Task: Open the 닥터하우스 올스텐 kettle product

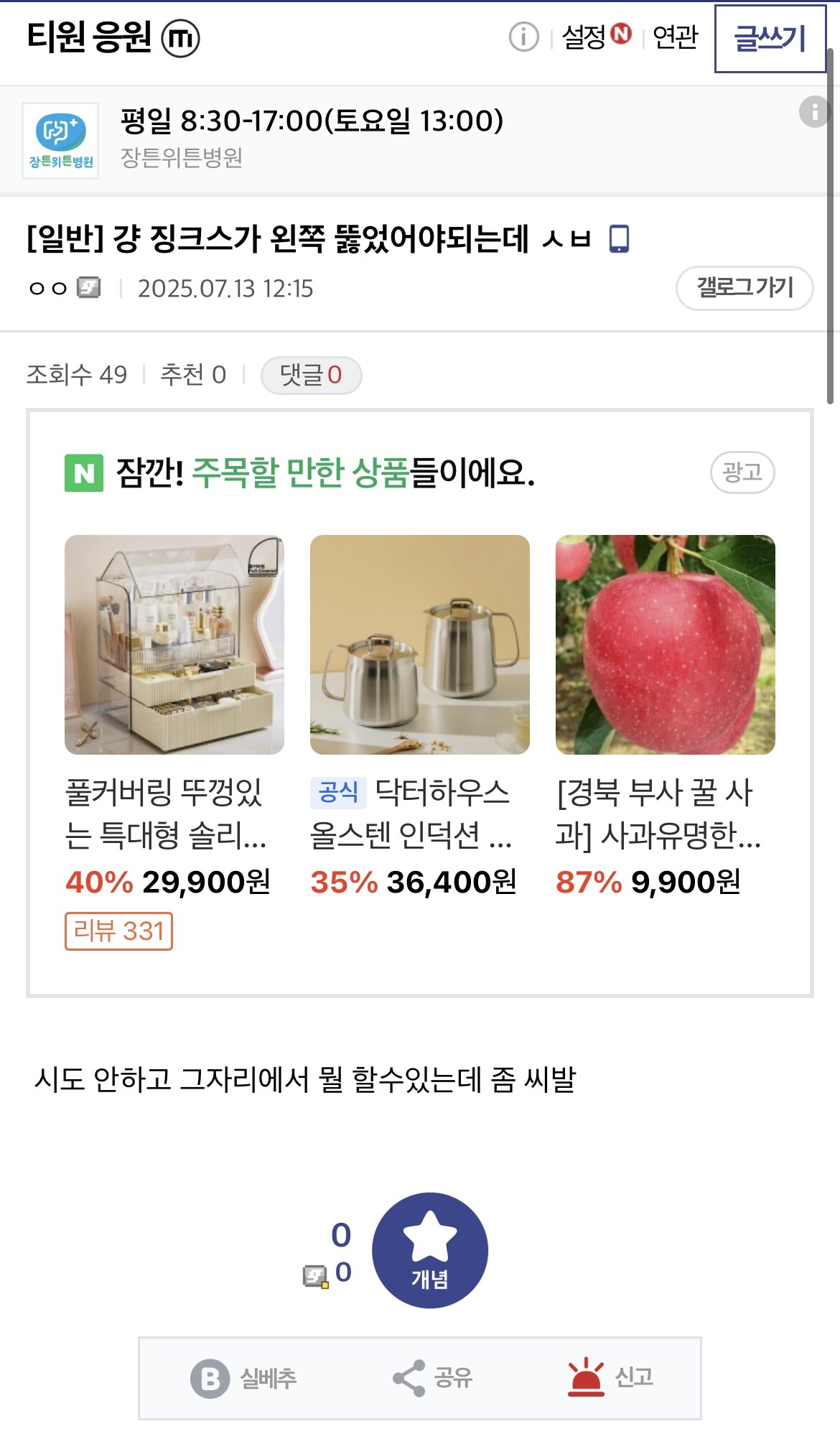Action: click(x=419, y=644)
